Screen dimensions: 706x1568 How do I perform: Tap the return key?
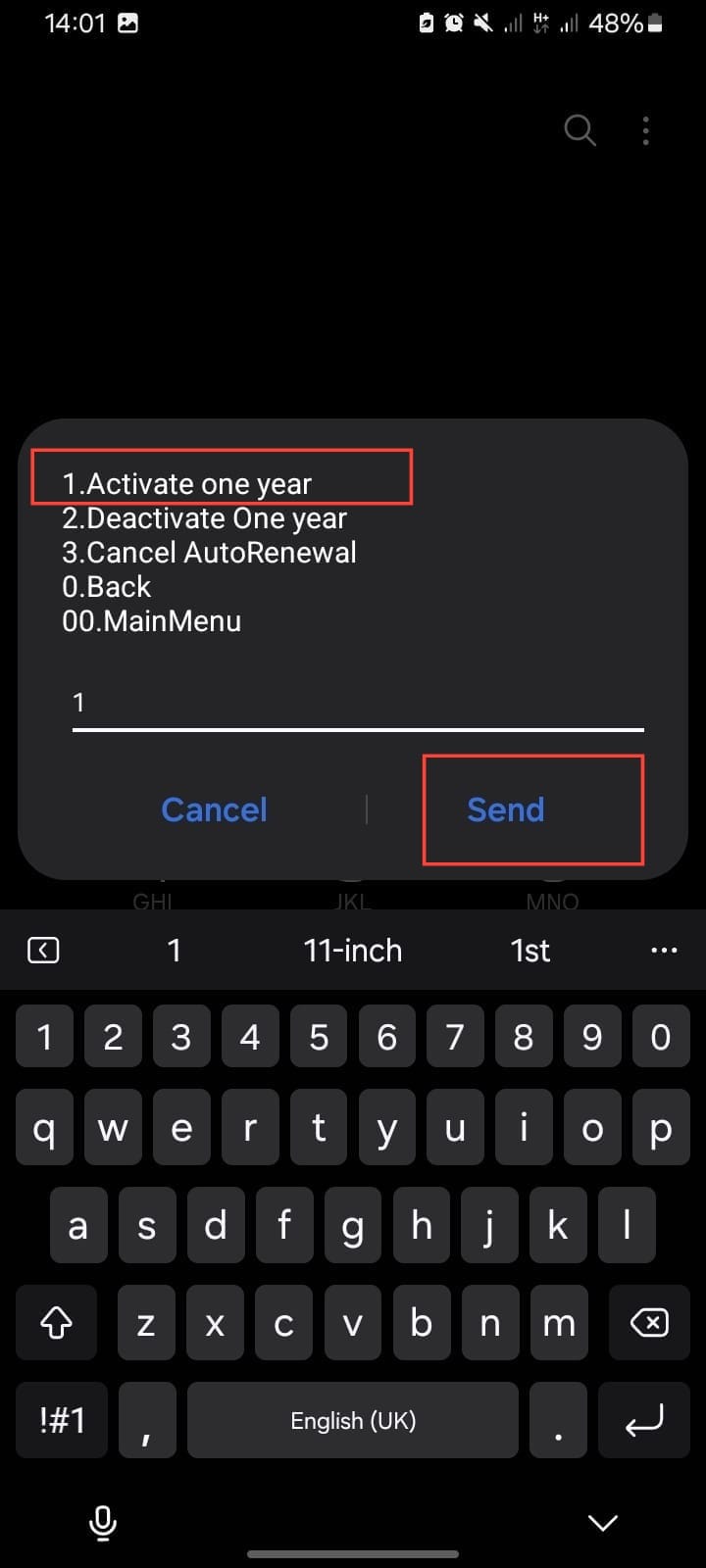point(644,1420)
